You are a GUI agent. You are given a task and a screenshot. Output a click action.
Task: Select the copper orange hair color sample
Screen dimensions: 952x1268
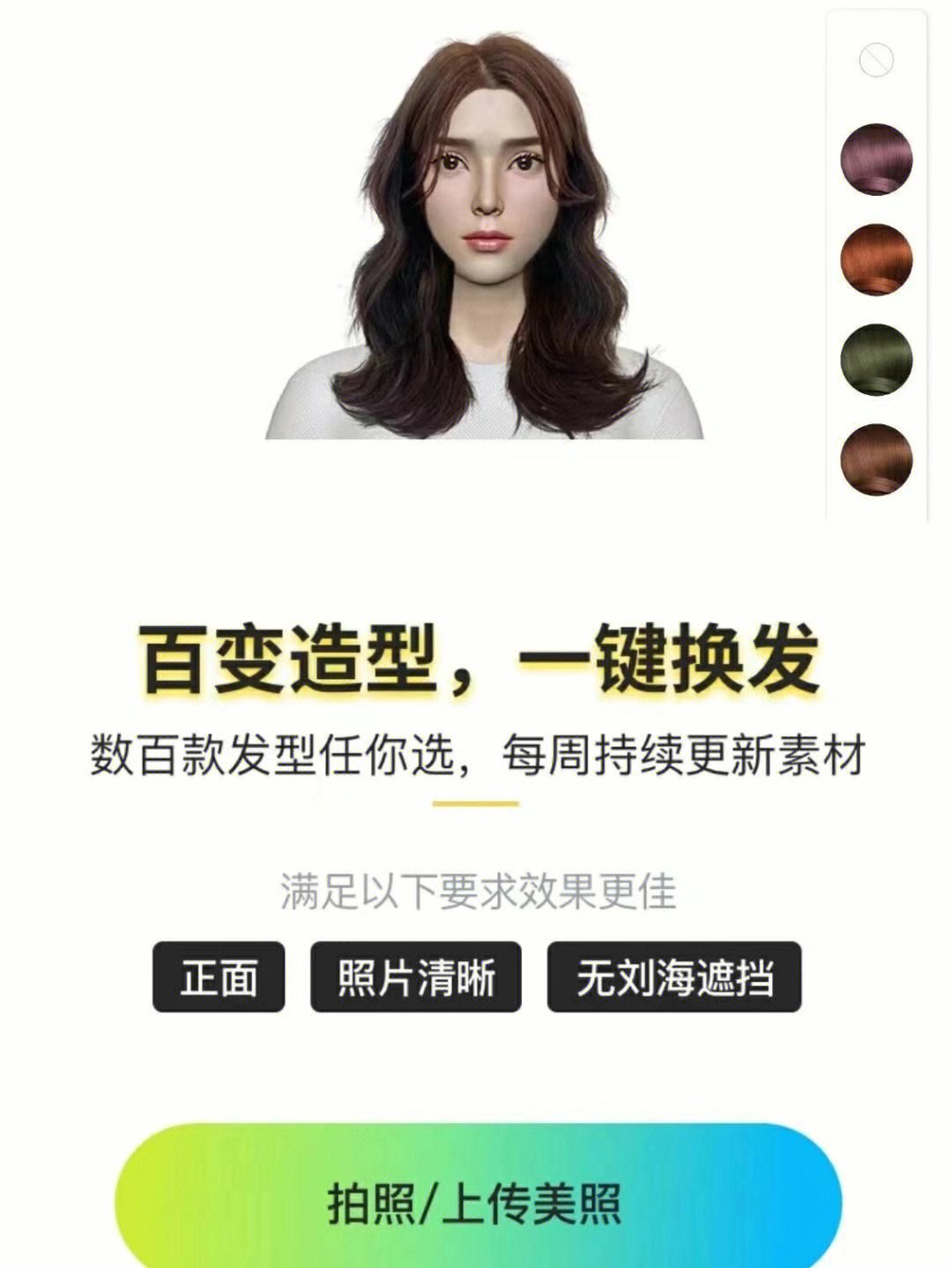point(875,261)
